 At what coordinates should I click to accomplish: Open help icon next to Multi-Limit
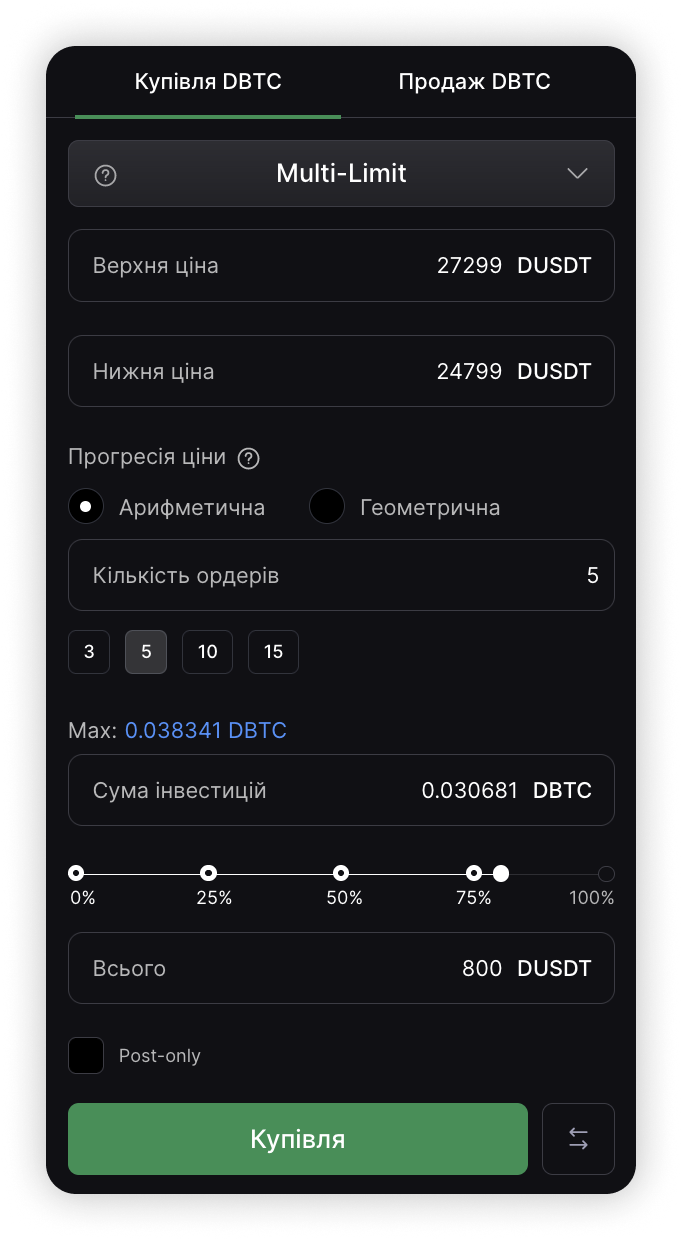click(105, 175)
